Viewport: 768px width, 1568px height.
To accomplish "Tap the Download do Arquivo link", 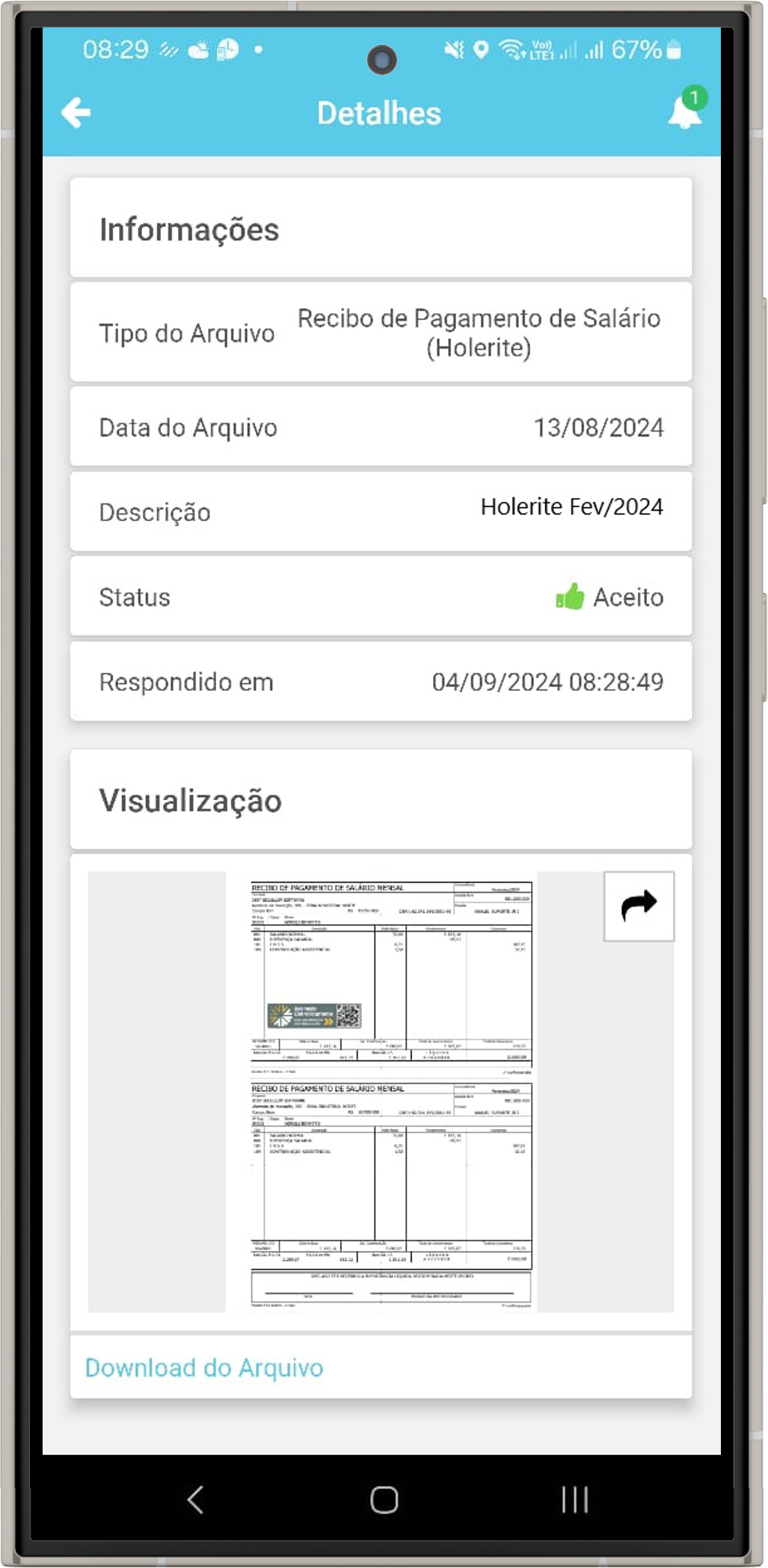I will click(x=204, y=1368).
